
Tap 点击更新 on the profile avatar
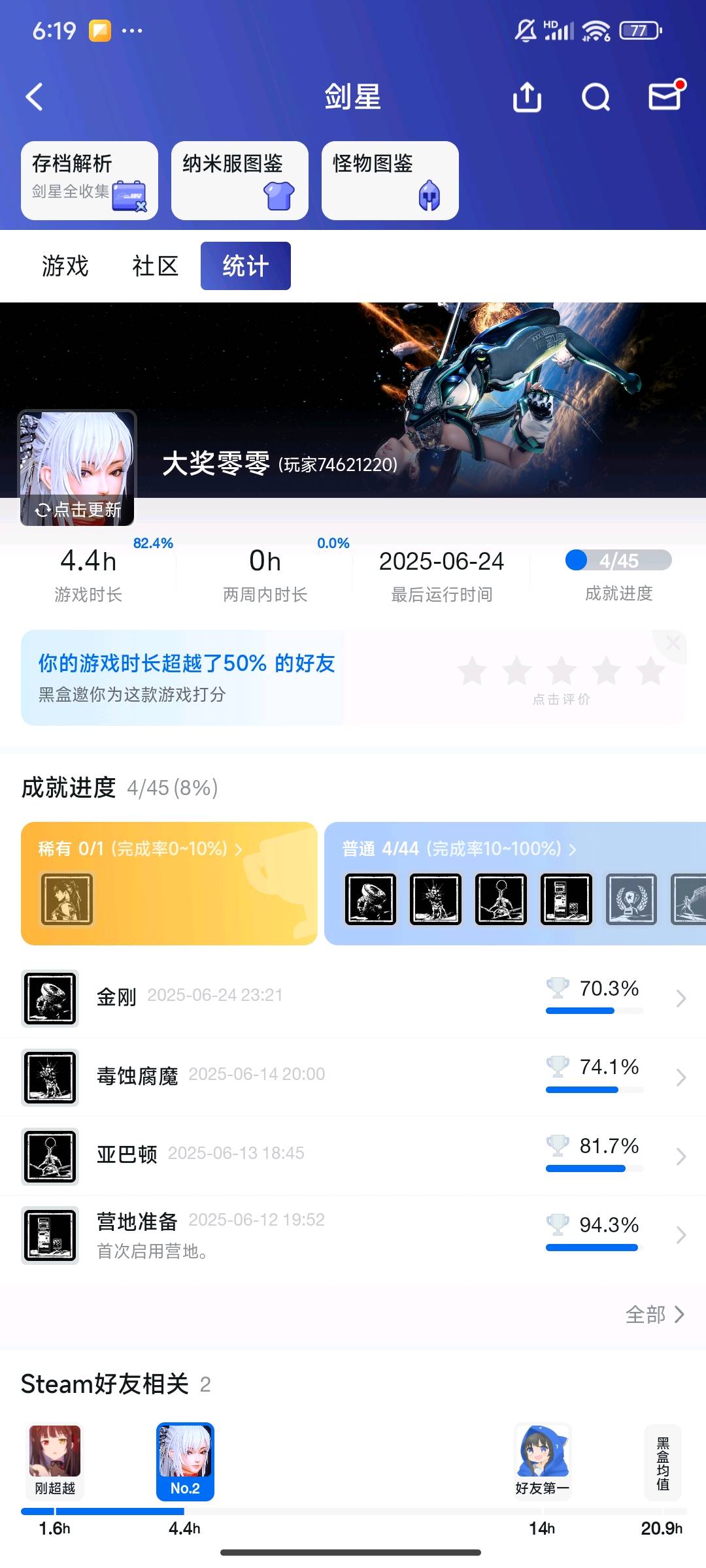click(78, 510)
